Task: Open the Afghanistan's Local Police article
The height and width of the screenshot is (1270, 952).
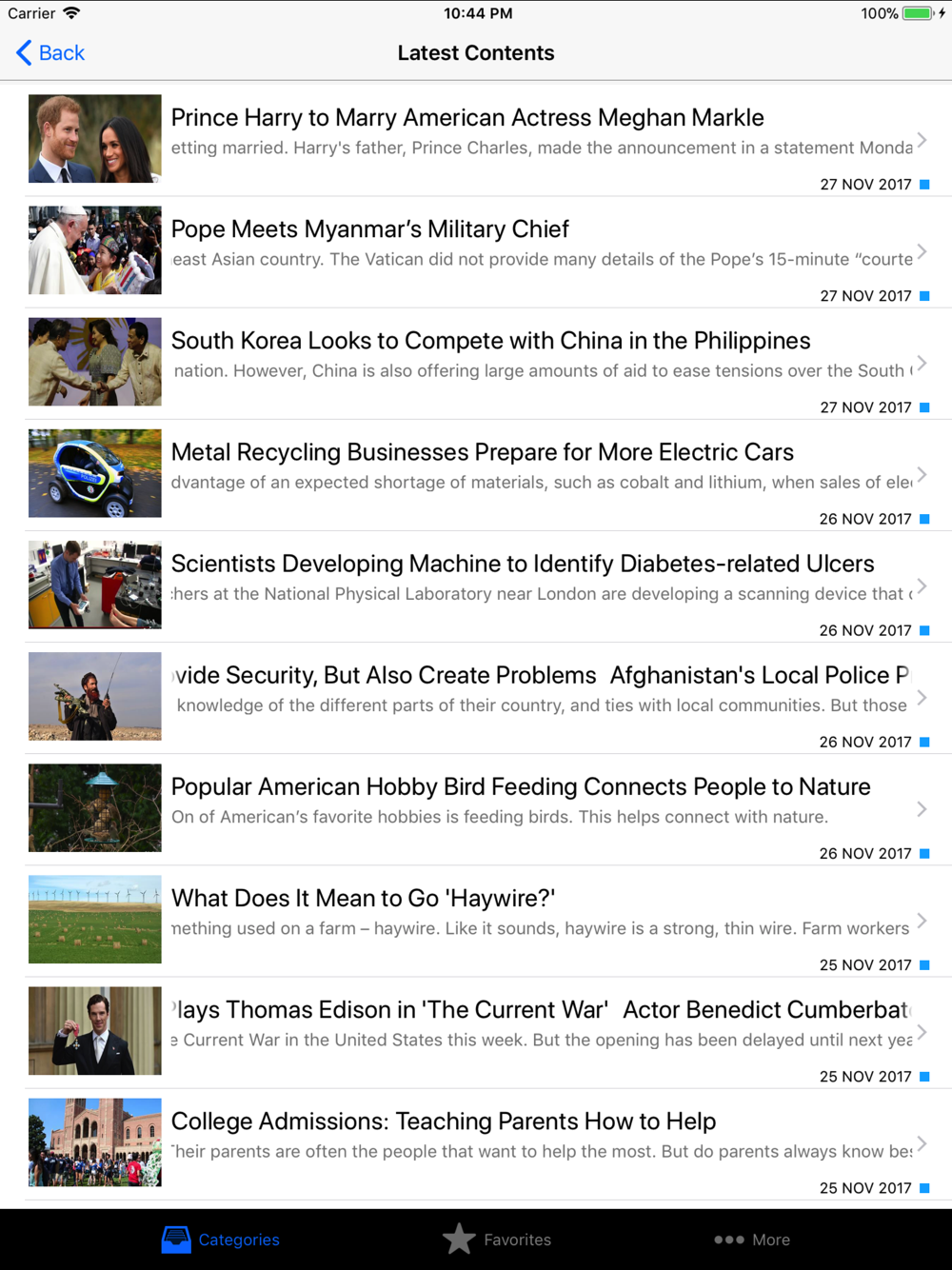Action: tap(476, 697)
